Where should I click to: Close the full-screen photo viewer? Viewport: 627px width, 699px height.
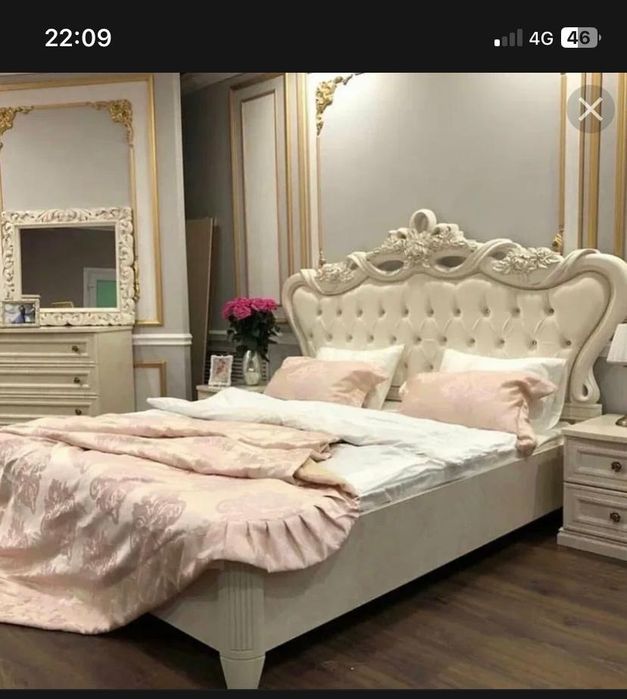(x=590, y=109)
